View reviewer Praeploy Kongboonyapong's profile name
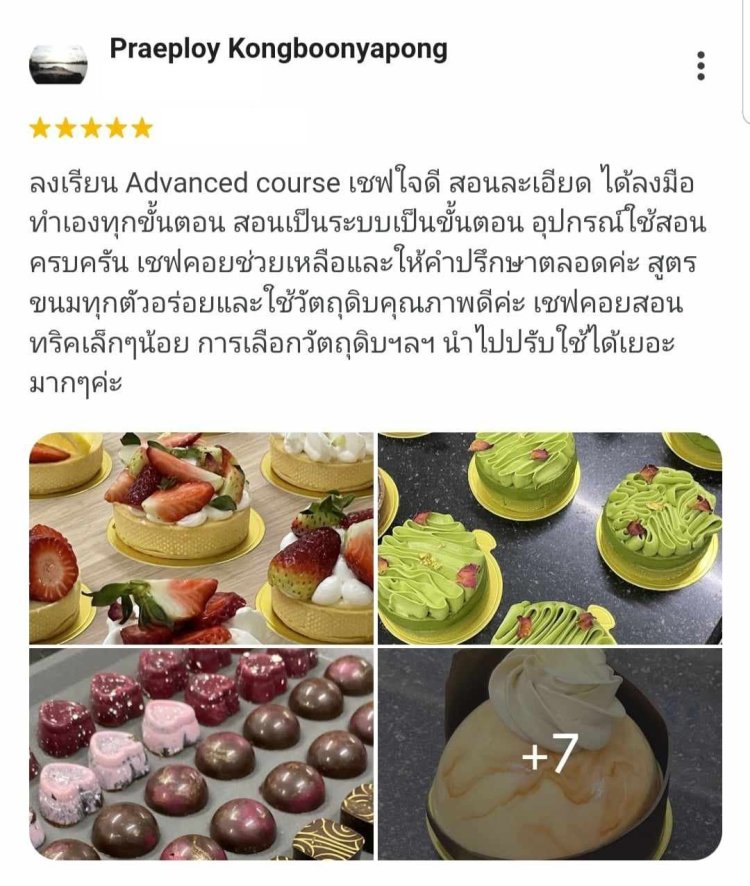The image size is (750, 886). click(x=278, y=48)
